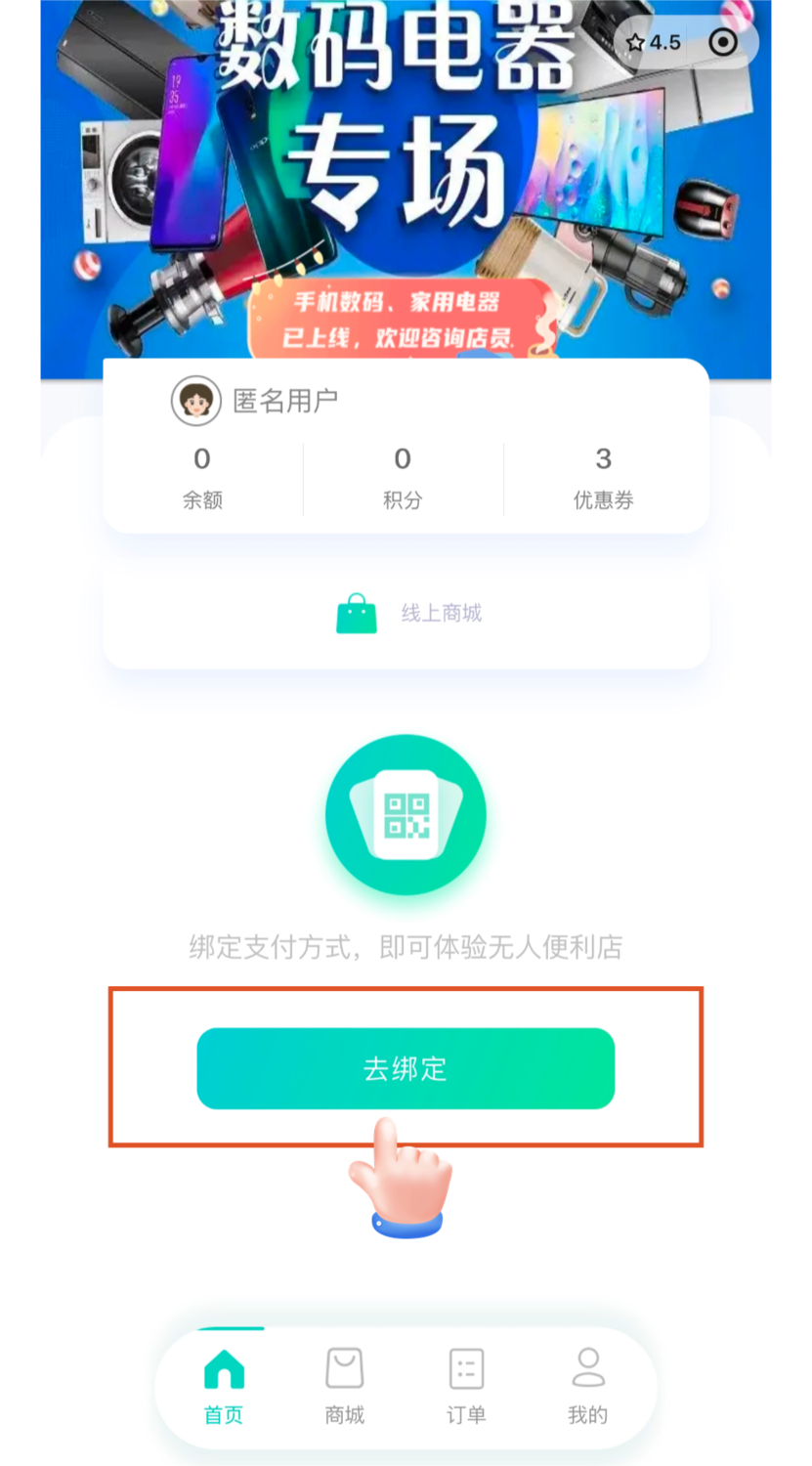View 优惠券 coupons
Image resolution: width=812 pixels, height=1466 pixels.
[603, 477]
